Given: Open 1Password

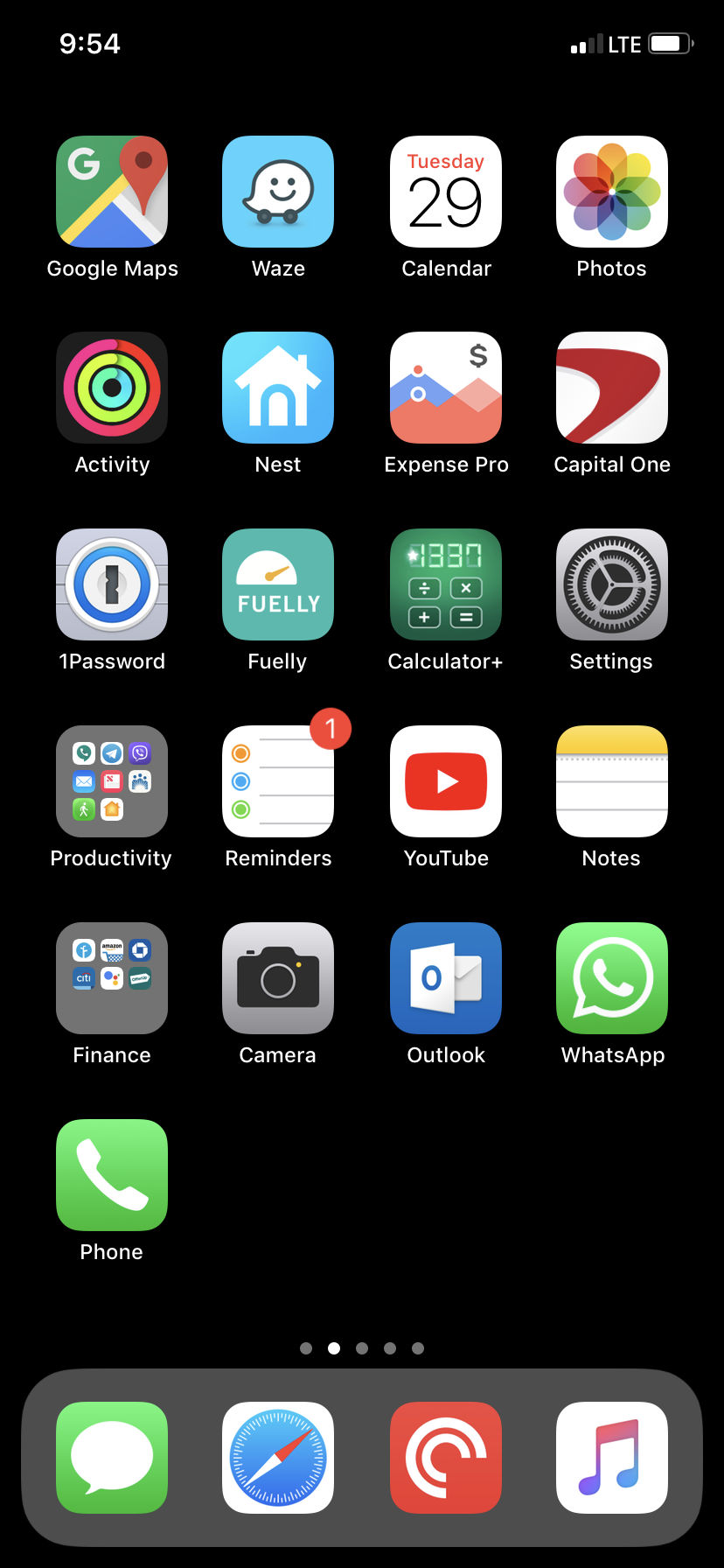Looking at the screenshot, I should click(x=112, y=584).
